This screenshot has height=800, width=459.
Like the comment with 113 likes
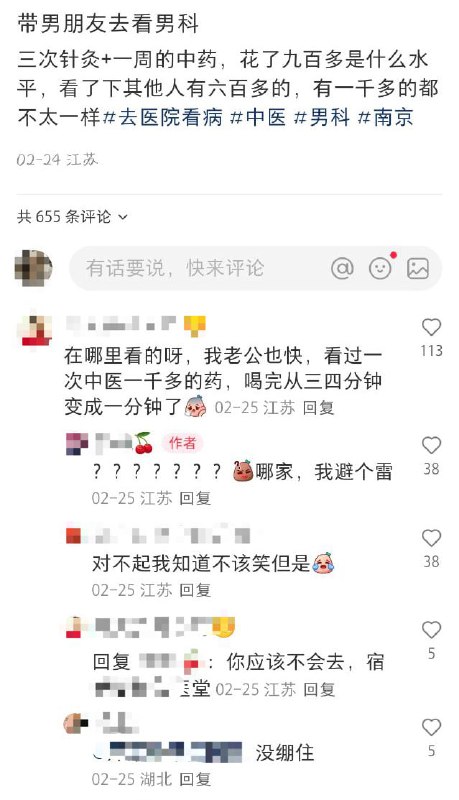pos(431,327)
